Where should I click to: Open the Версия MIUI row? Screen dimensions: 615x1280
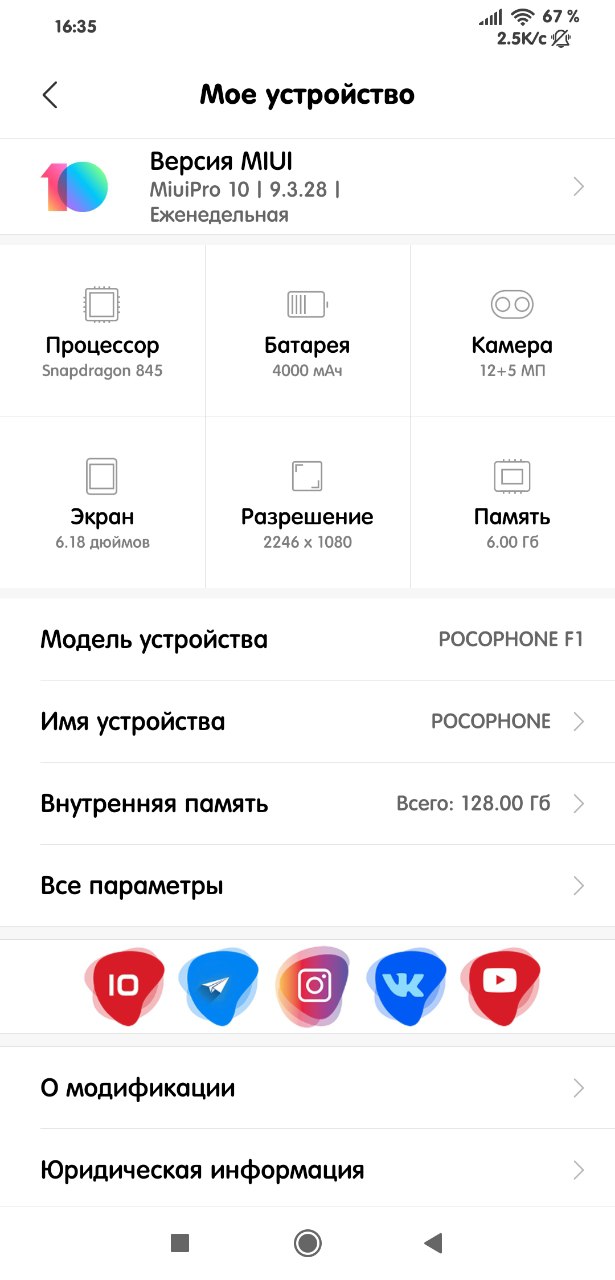[x=307, y=187]
